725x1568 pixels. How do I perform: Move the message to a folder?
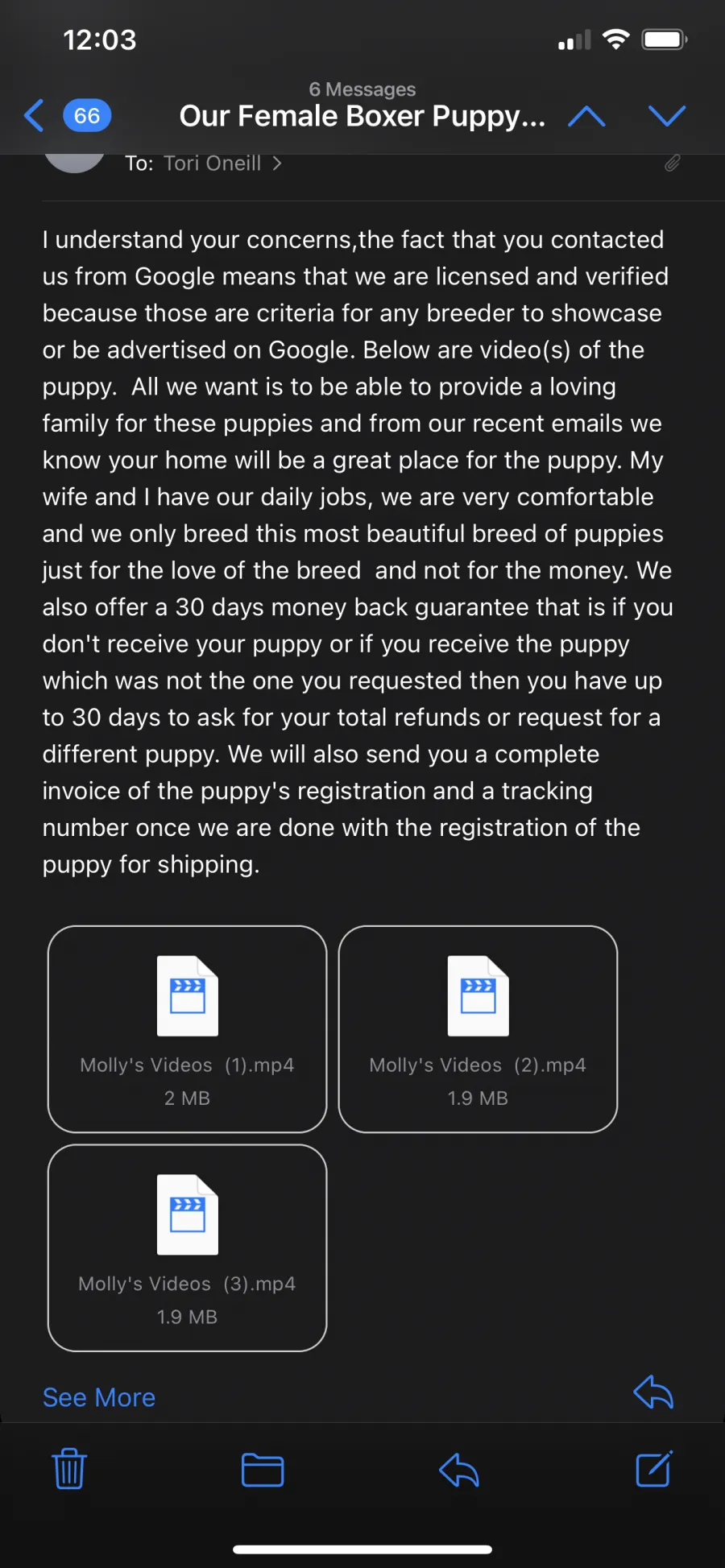(x=263, y=1470)
